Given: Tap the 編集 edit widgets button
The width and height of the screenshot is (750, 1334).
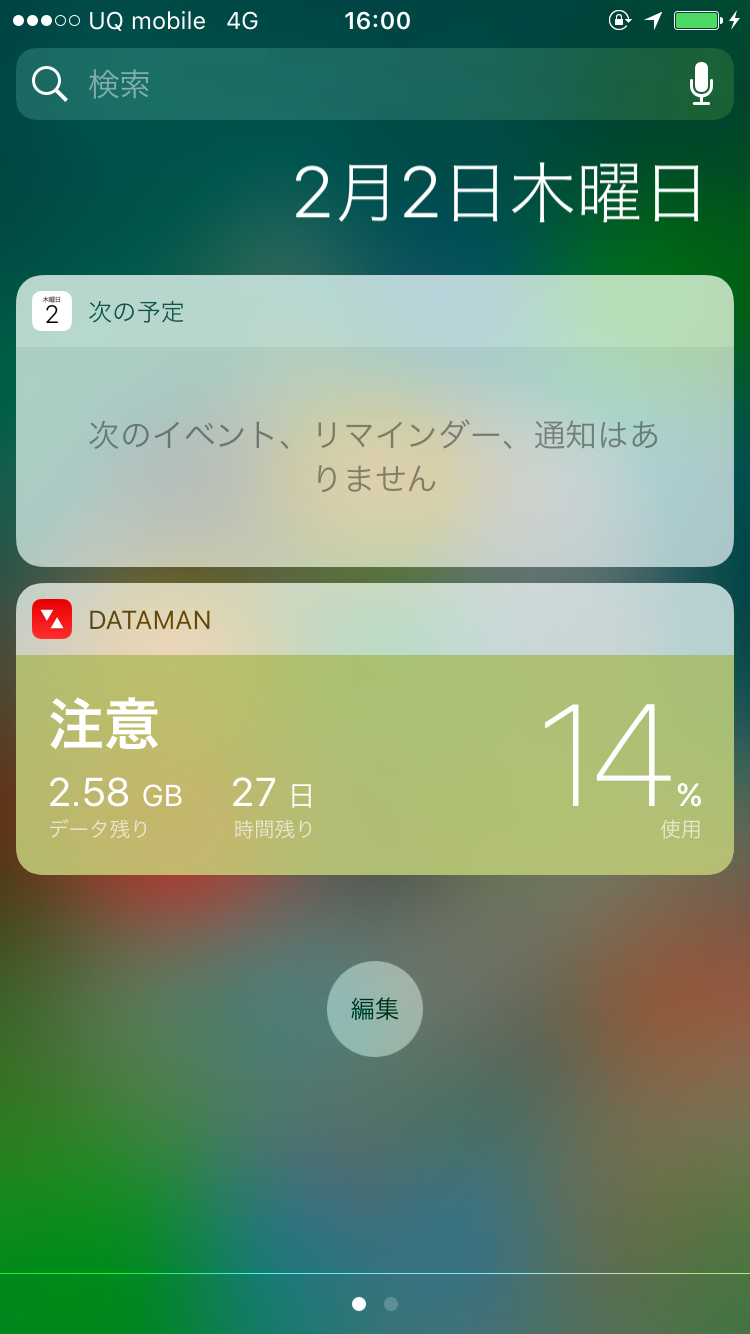Looking at the screenshot, I should point(375,1009).
